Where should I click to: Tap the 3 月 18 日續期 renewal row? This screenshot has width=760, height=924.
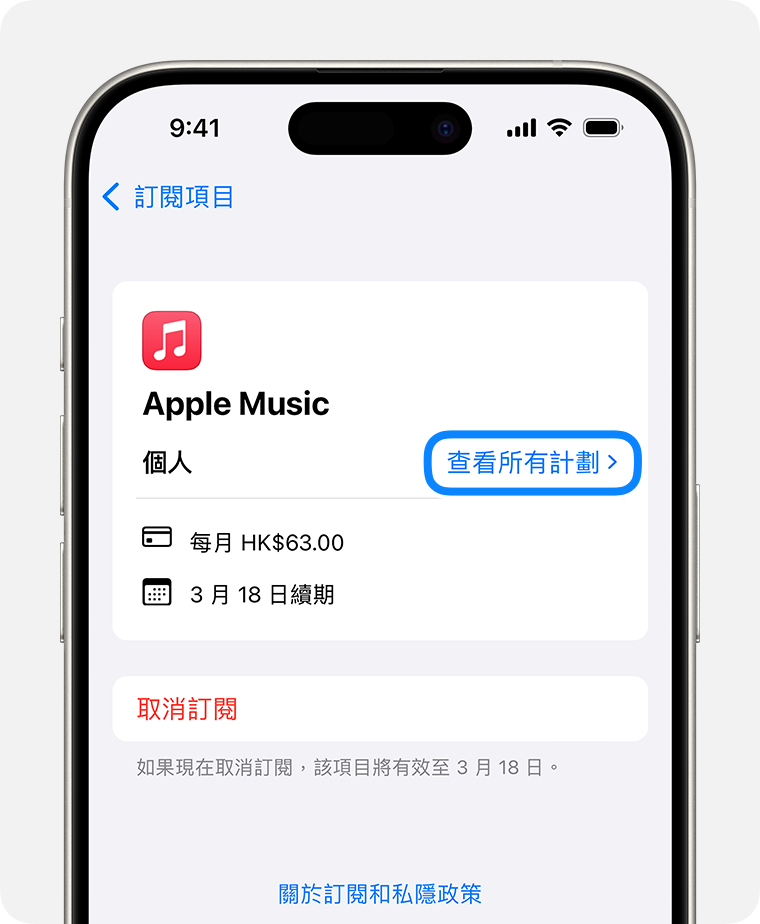[x=260, y=593]
